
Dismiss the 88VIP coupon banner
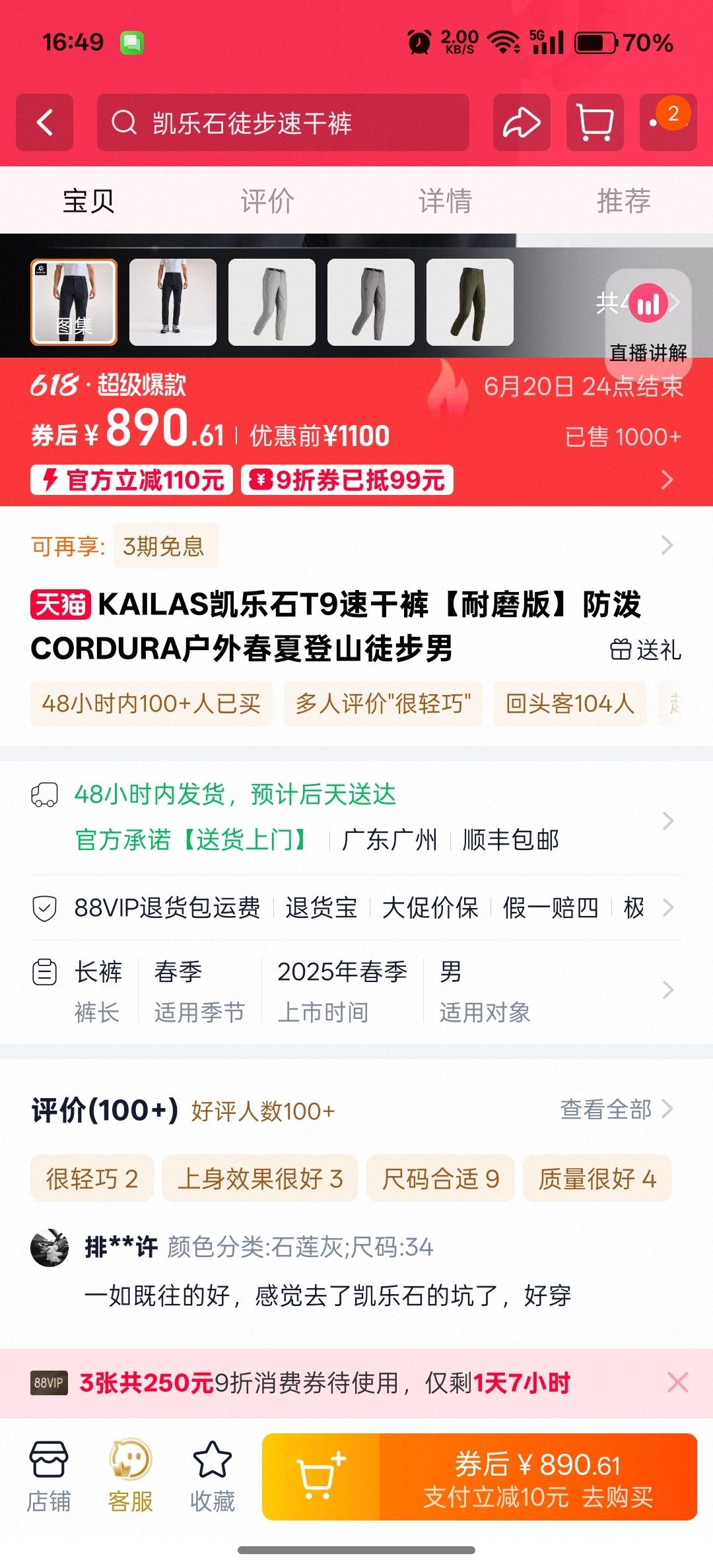[x=677, y=1383]
